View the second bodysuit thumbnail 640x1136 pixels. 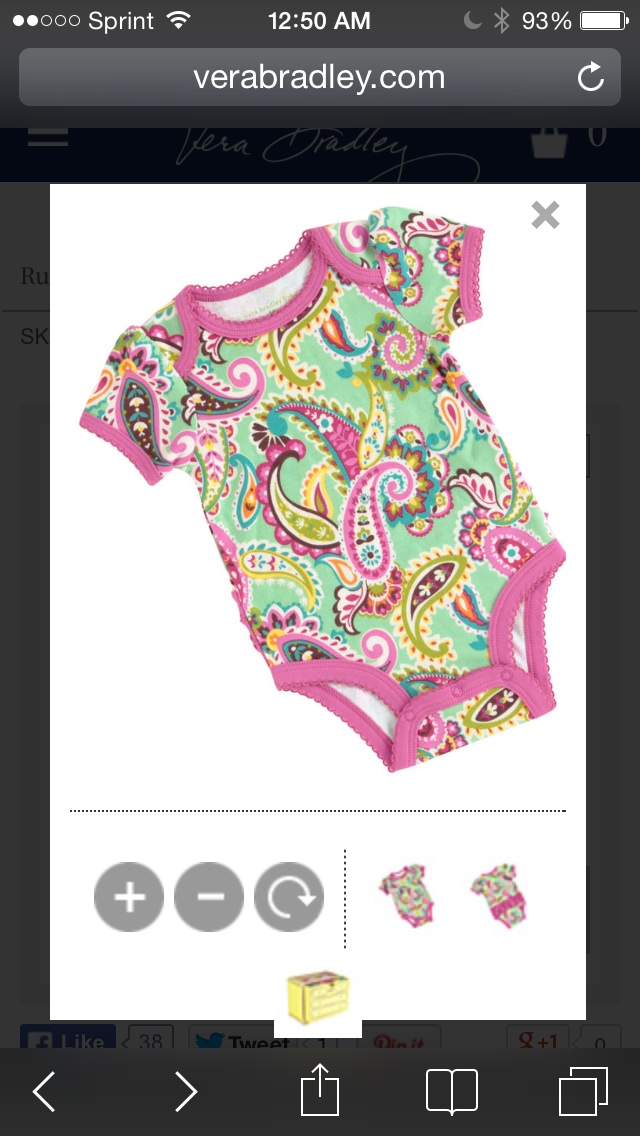[500, 897]
